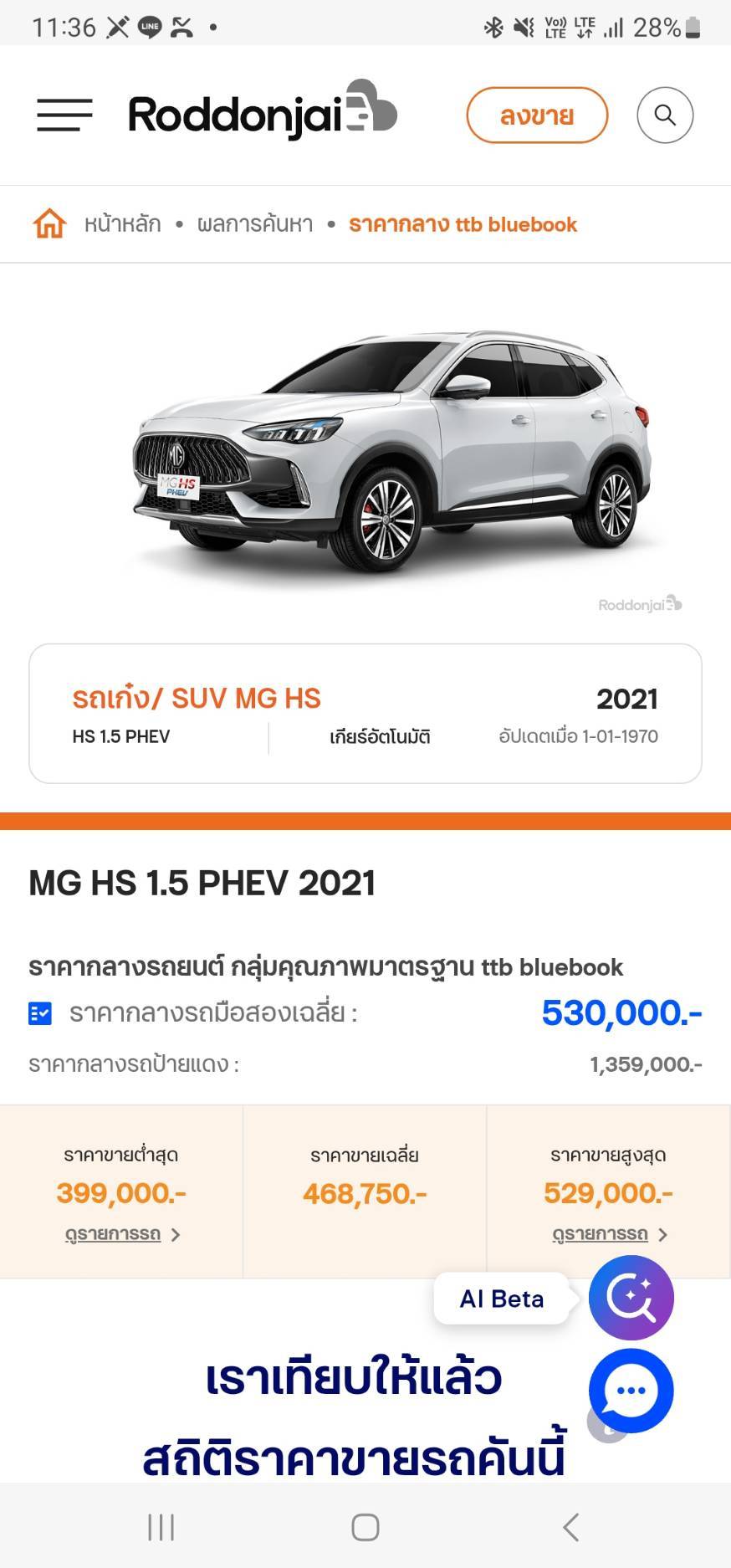Open the hamburger menu

coord(64,115)
